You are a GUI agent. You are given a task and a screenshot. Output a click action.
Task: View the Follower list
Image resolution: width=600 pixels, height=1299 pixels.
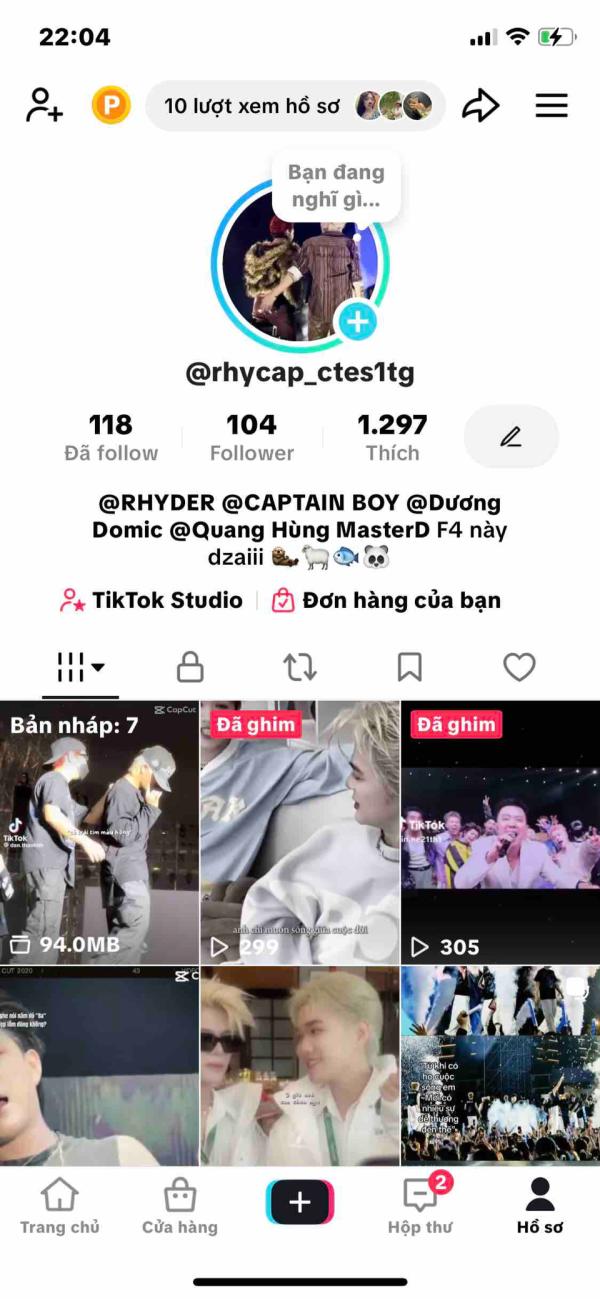tap(252, 438)
